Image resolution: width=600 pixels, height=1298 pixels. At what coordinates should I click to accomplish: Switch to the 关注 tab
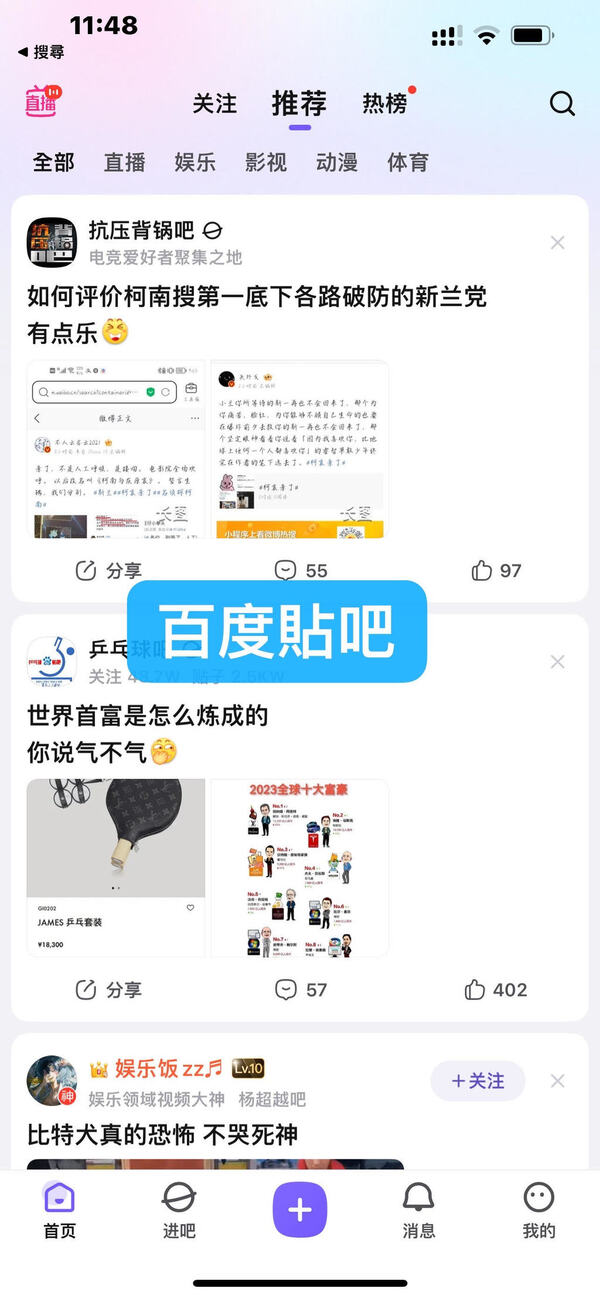pos(215,104)
